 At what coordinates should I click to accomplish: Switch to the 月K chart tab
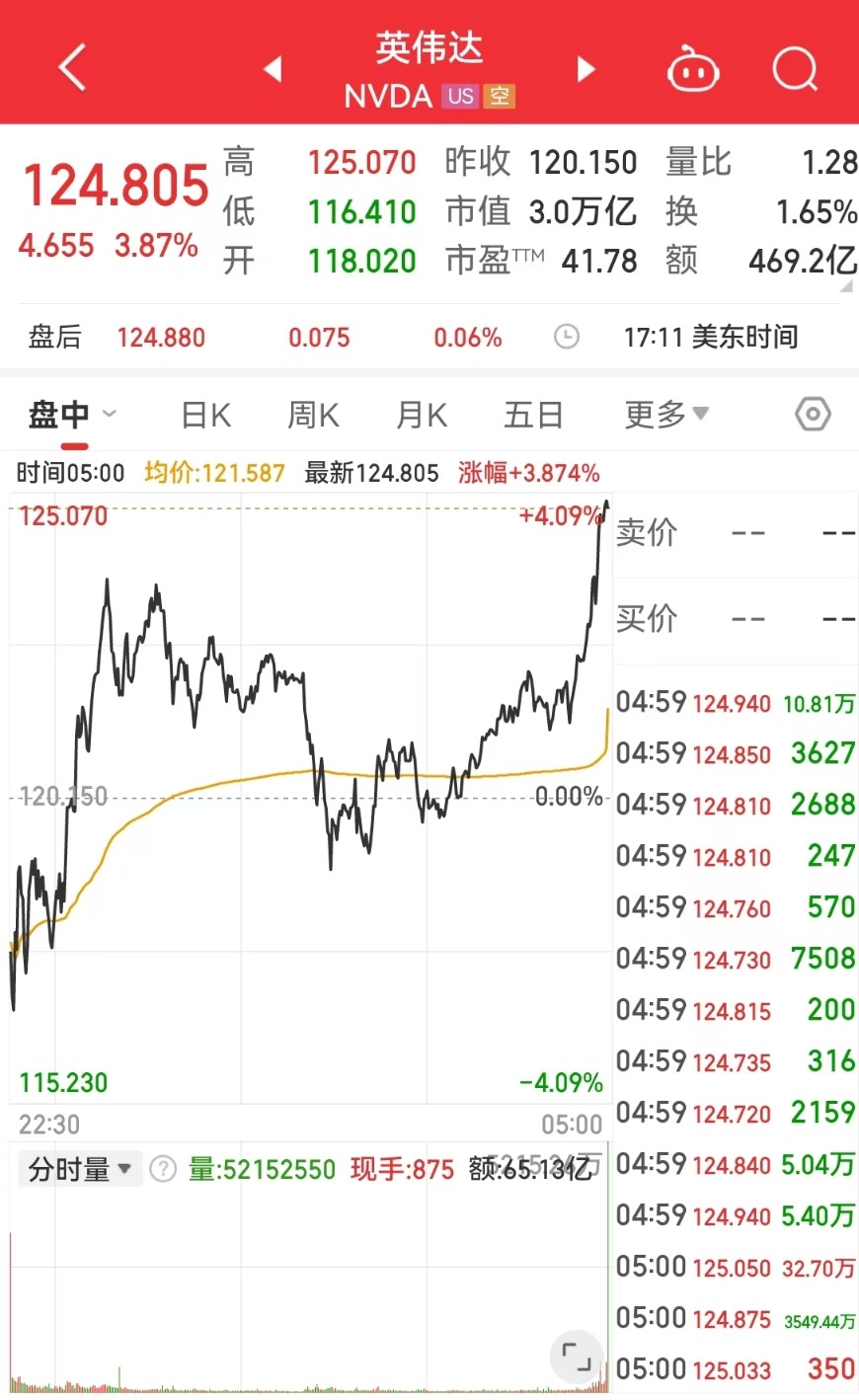[422, 415]
